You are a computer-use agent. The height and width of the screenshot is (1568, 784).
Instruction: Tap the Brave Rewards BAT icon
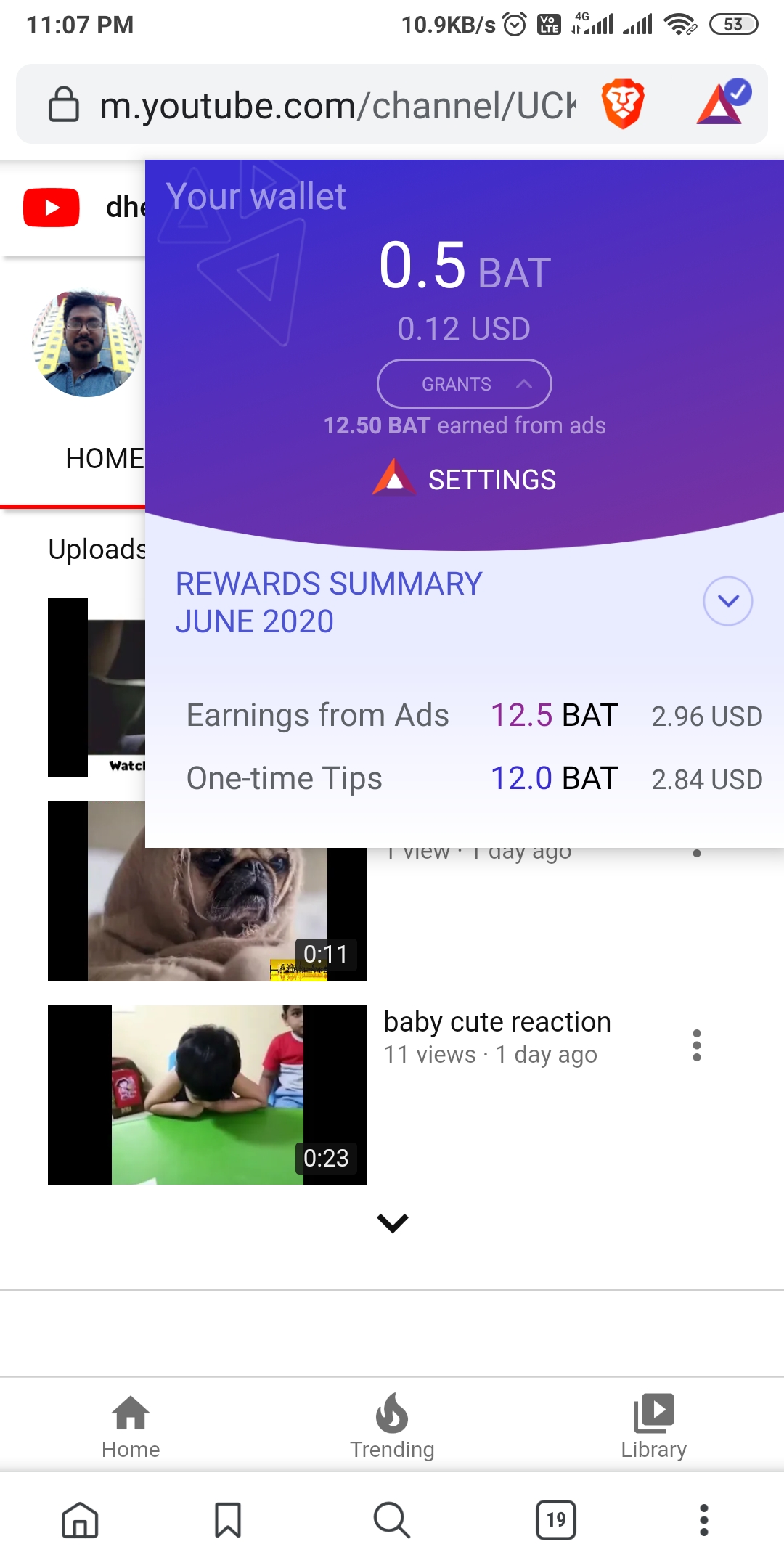(723, 103)
